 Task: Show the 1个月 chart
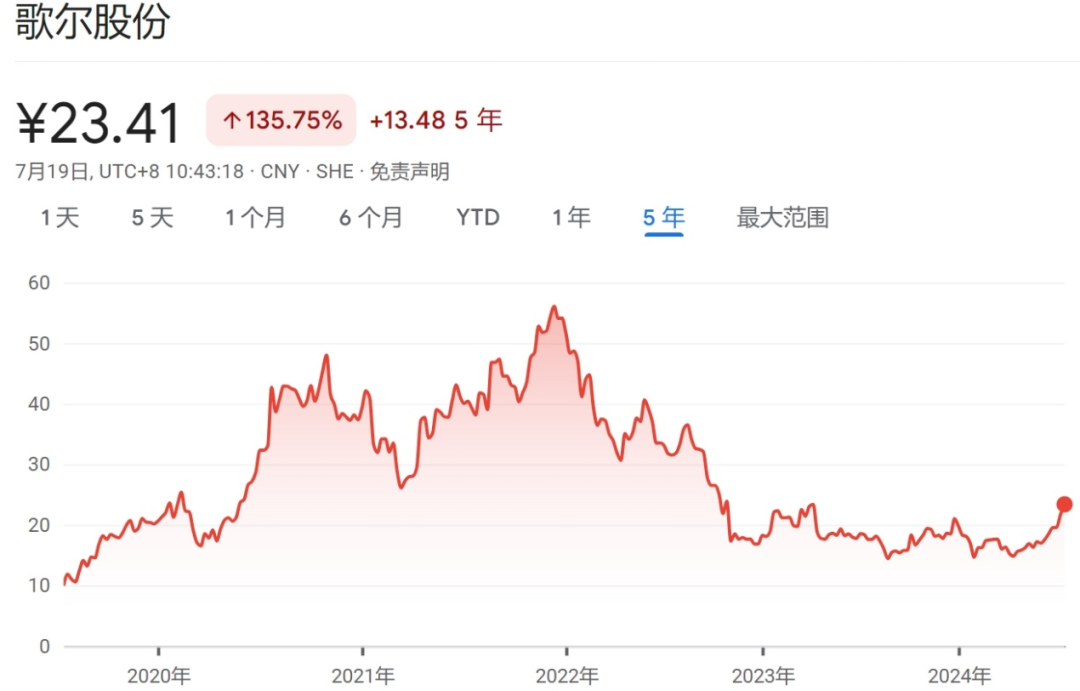pos(256,218)
